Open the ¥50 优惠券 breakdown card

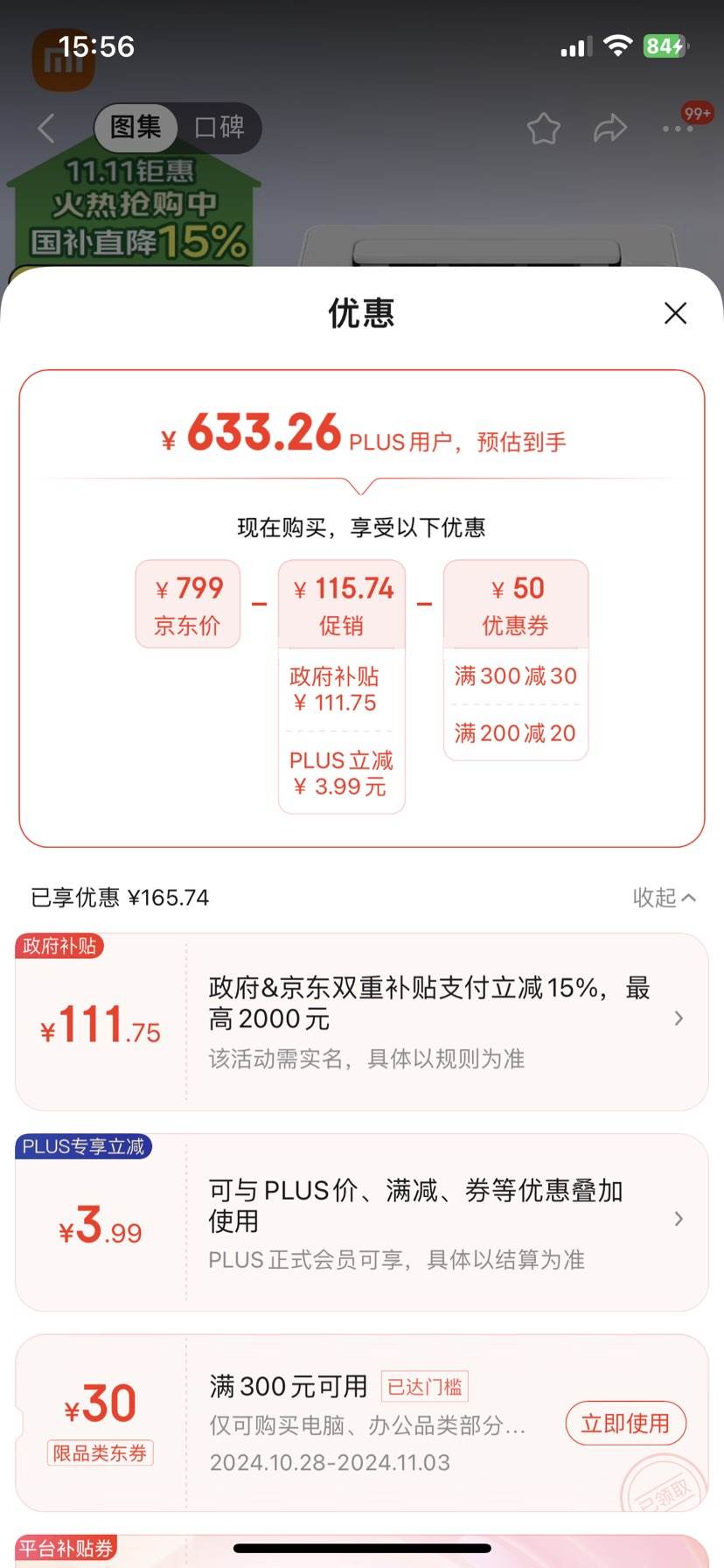[516, 604]
